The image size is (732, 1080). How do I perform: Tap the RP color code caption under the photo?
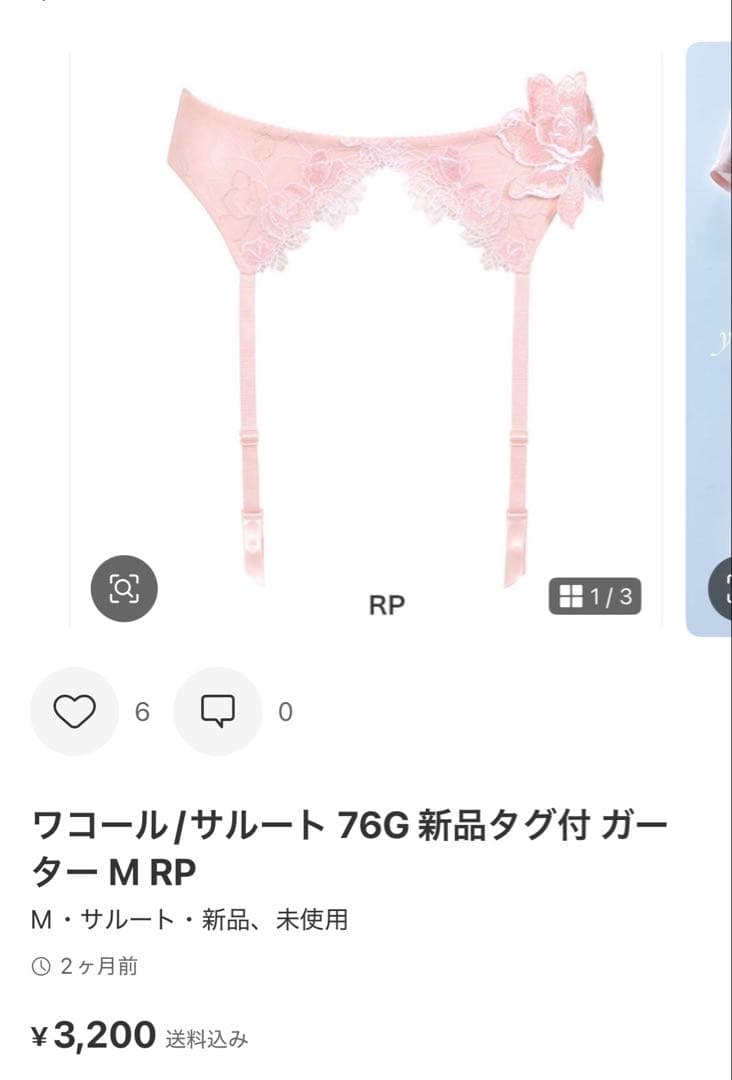point(388,603)
